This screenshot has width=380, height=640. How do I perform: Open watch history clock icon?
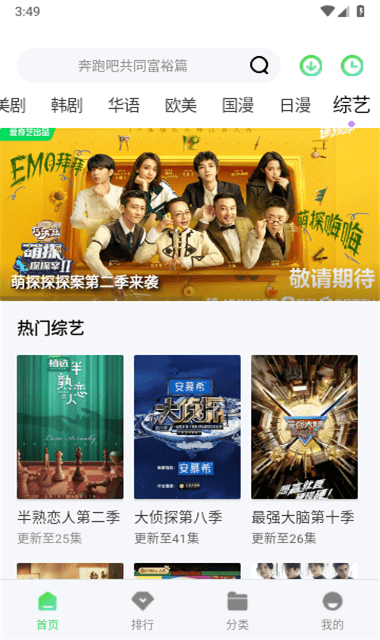pyautogui.click(x=352, y=66)
